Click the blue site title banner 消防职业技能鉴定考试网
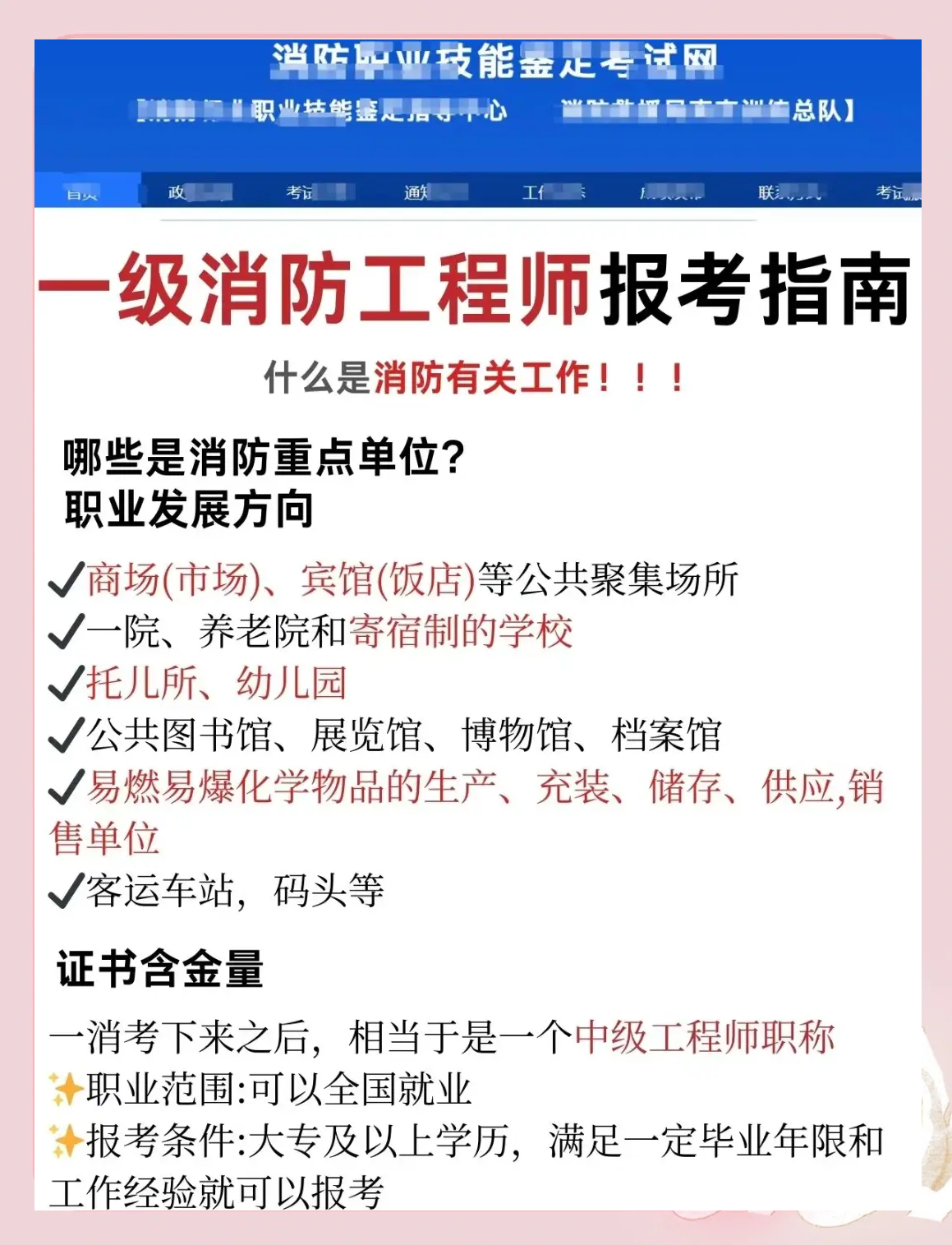Image resolution: width=952 pixels, height=1245 pixels. 492,59
